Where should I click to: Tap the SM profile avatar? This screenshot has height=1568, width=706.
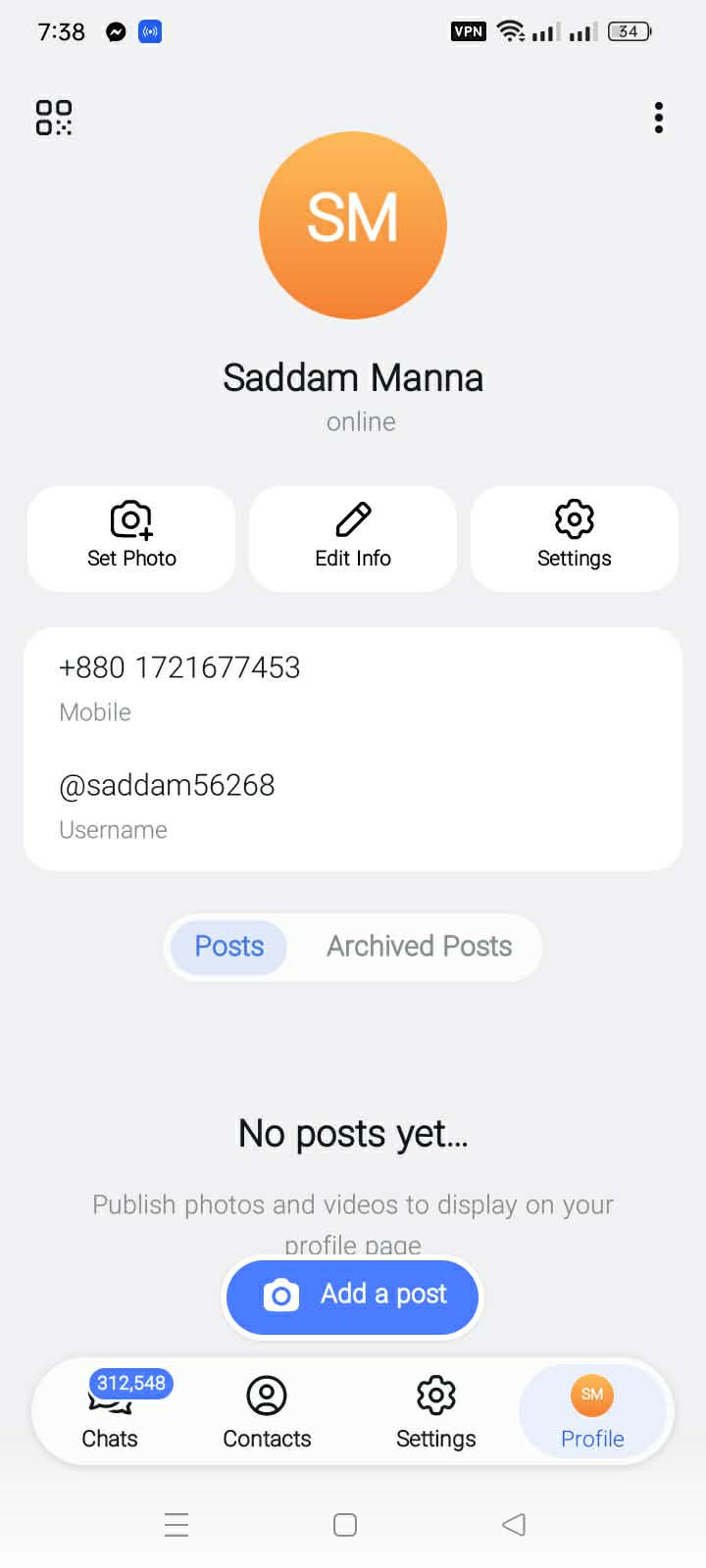(x=353, y=225)
